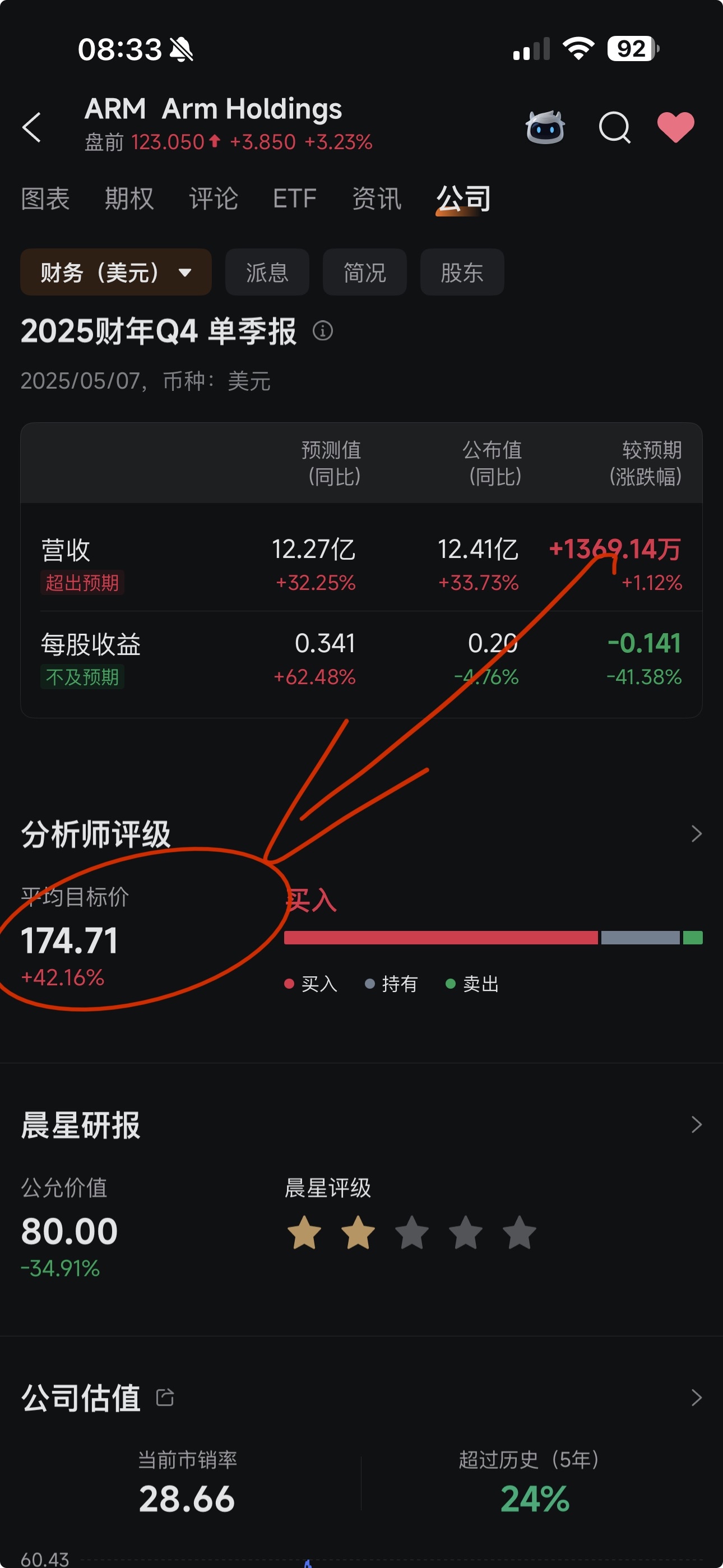Select the 简况 chip
This screenshot has height=1568, width=723.
click(364, 272)
